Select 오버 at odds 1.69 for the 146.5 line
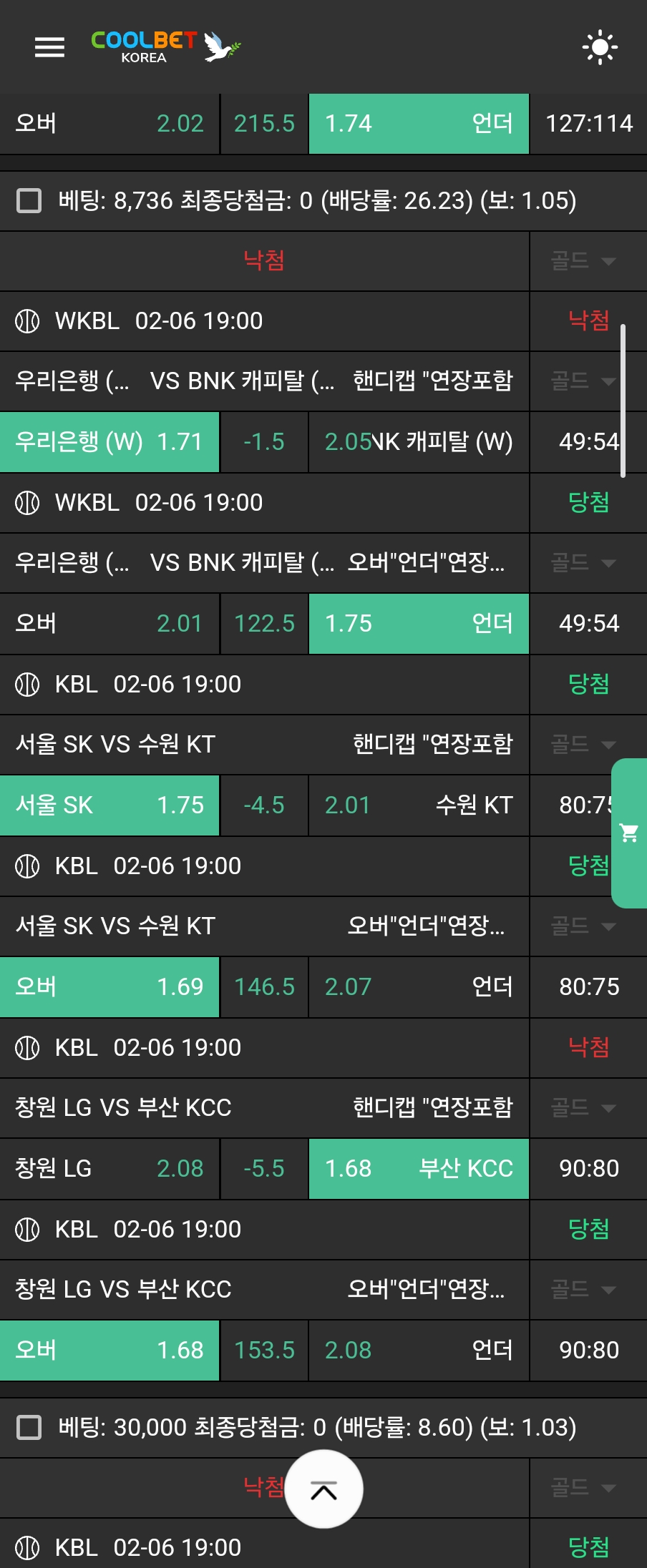647x1568 pixels. (110, 987)
